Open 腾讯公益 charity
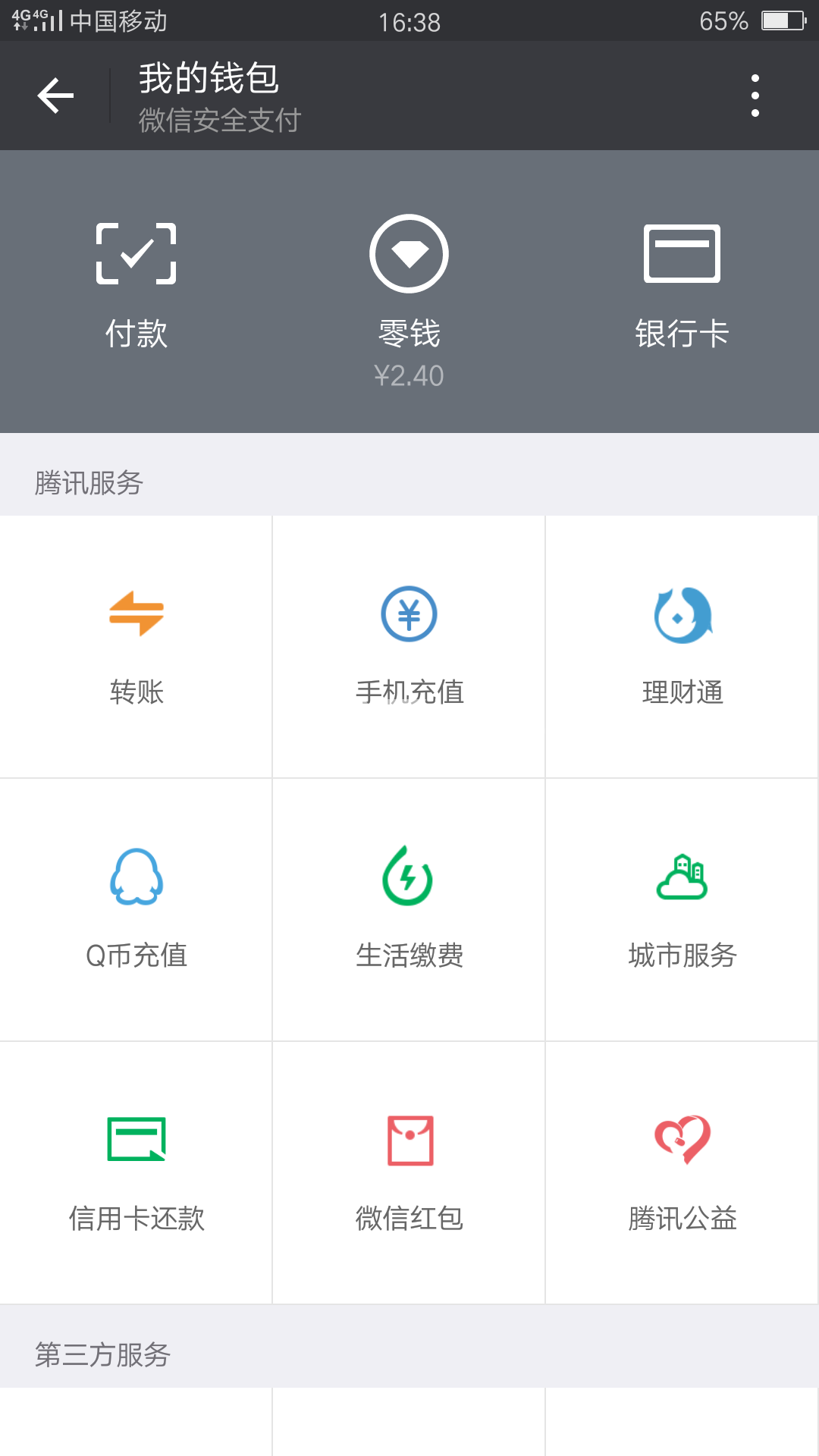This screenshot has height=1456, width=819. [x=682, y=1173]
